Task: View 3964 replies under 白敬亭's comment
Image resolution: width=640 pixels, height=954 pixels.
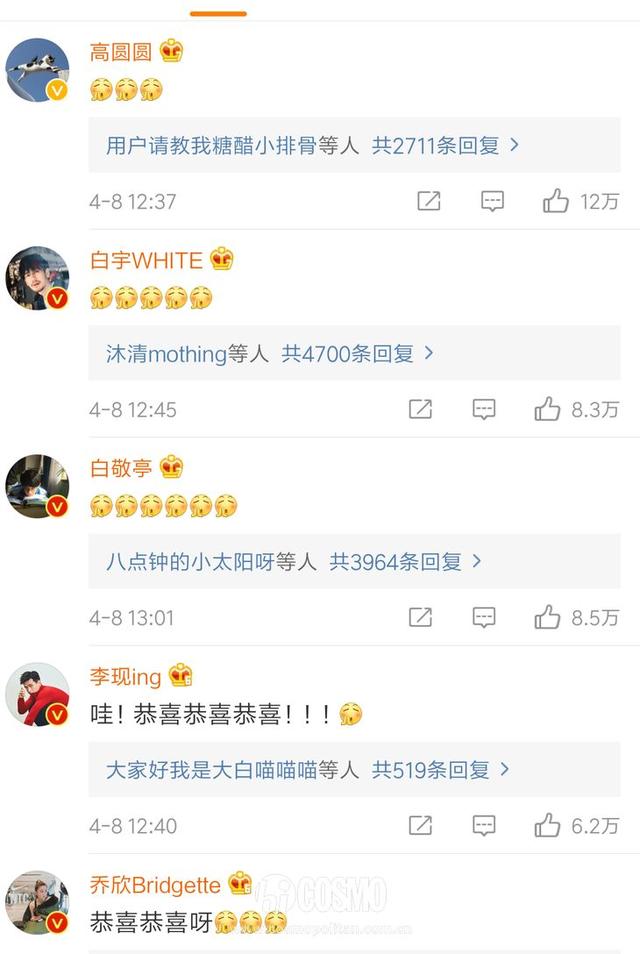Action: click(294, 562)
